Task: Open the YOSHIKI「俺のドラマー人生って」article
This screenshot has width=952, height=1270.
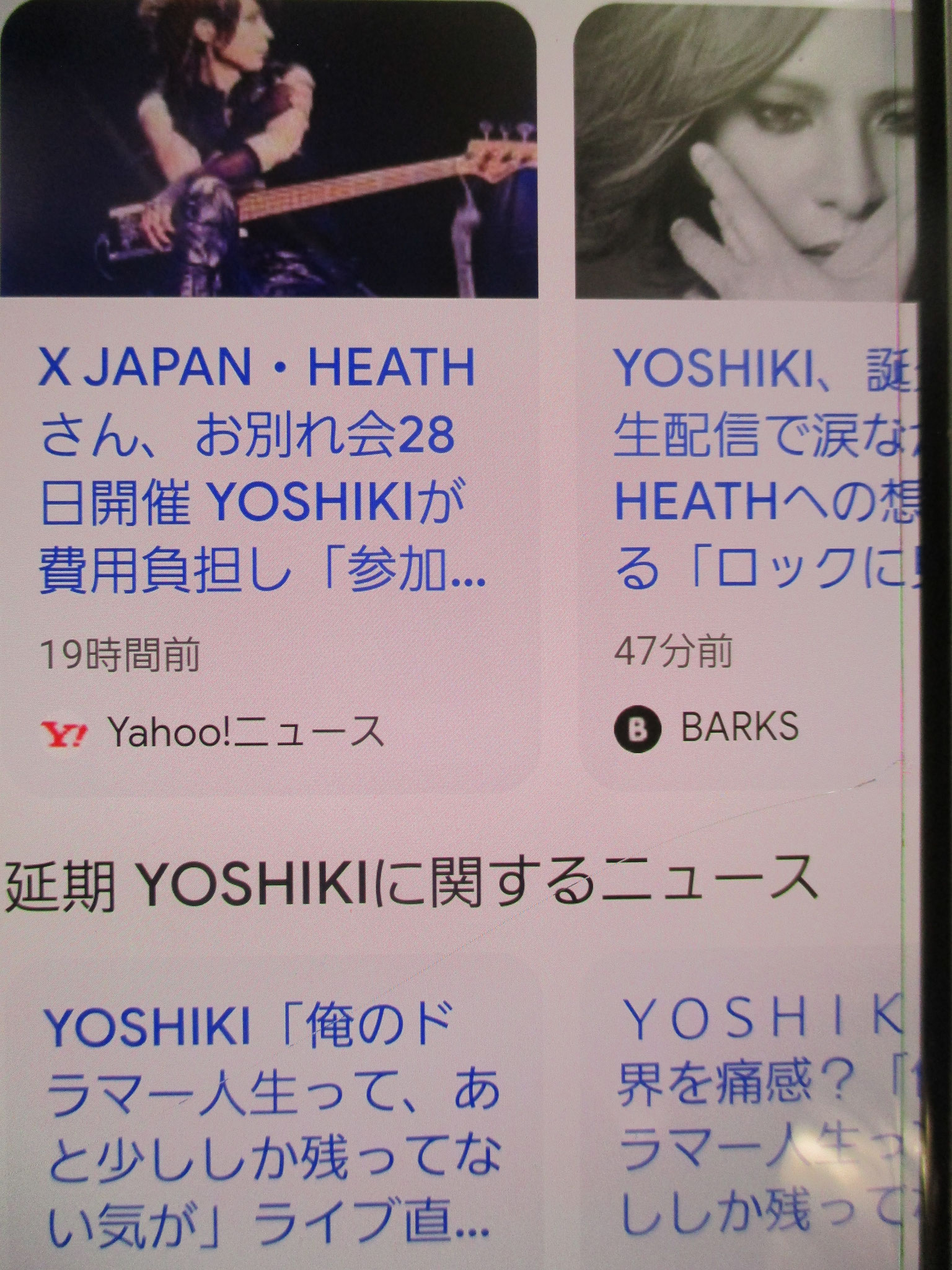Action: tap(273, 1122)
